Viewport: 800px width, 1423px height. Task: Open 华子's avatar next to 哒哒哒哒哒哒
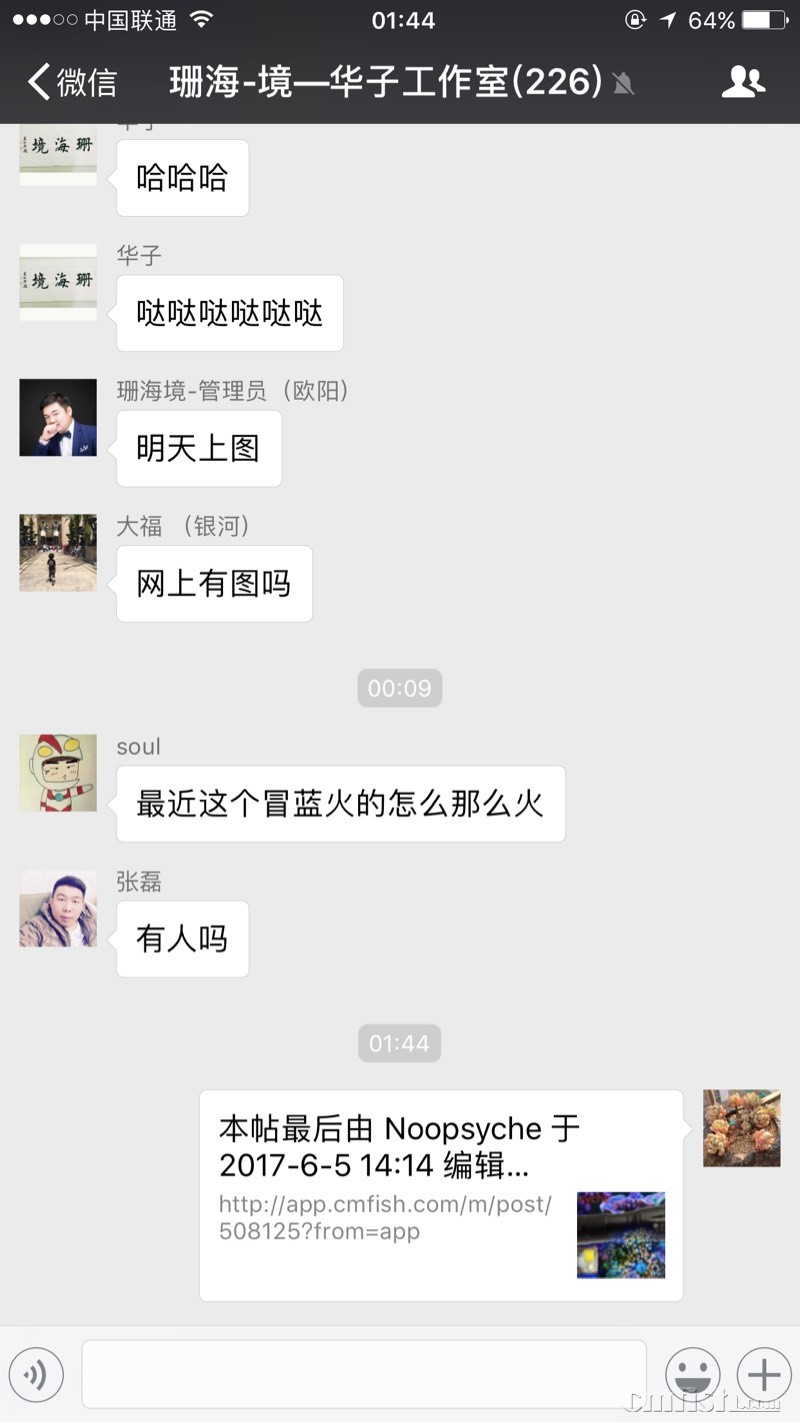[x=58, y=282]
